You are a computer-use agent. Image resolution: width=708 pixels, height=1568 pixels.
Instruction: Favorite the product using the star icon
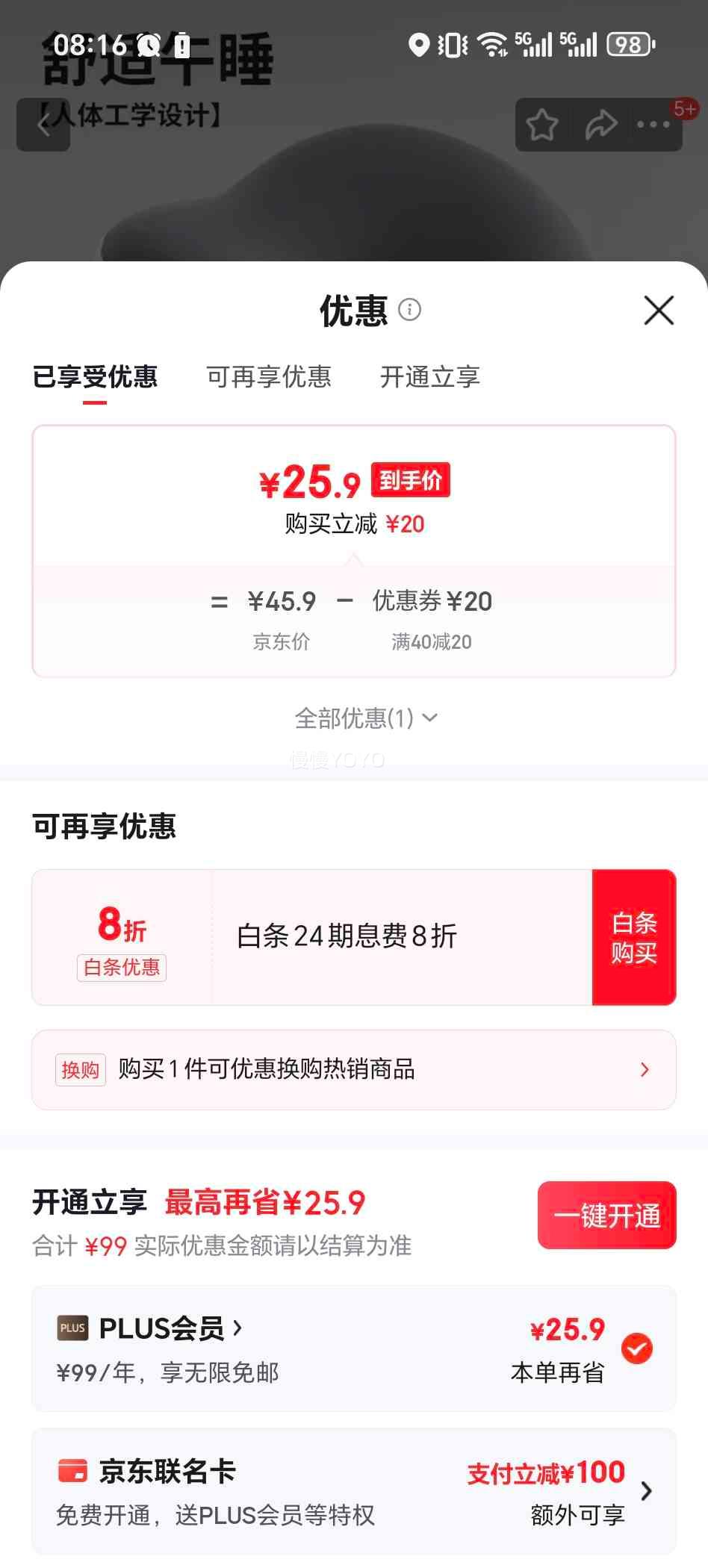[x=543, y=124]
